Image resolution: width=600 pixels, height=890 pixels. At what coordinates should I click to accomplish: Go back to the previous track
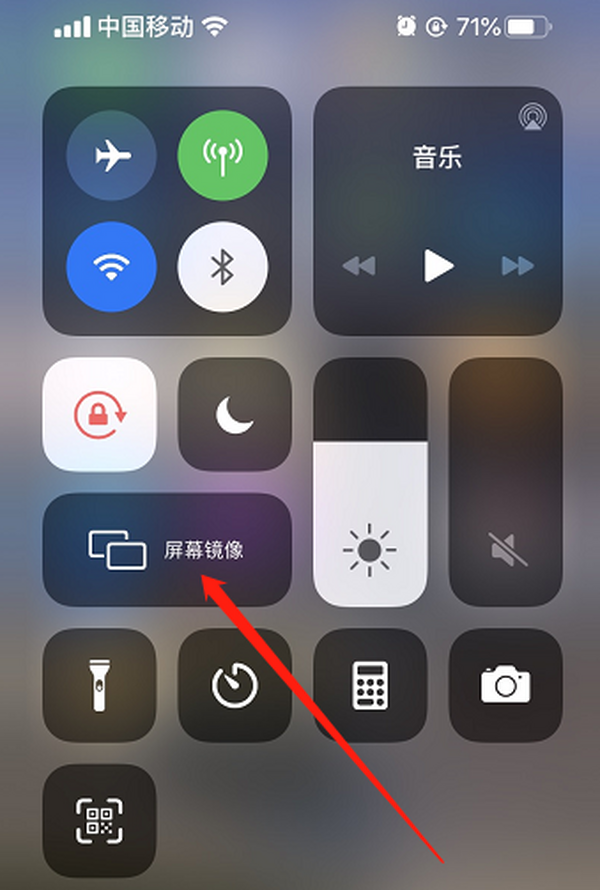coord(358,266)
